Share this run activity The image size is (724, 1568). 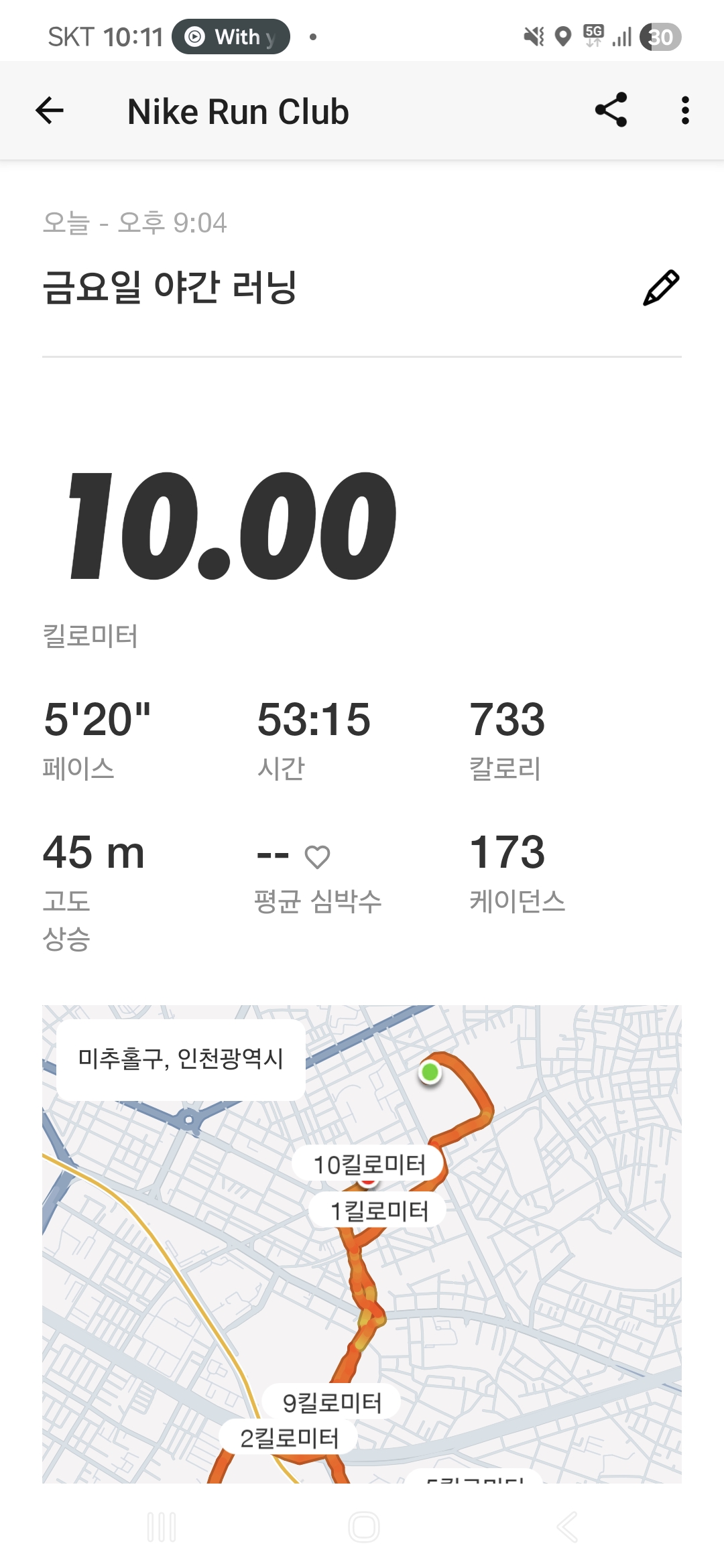(611, 110)
